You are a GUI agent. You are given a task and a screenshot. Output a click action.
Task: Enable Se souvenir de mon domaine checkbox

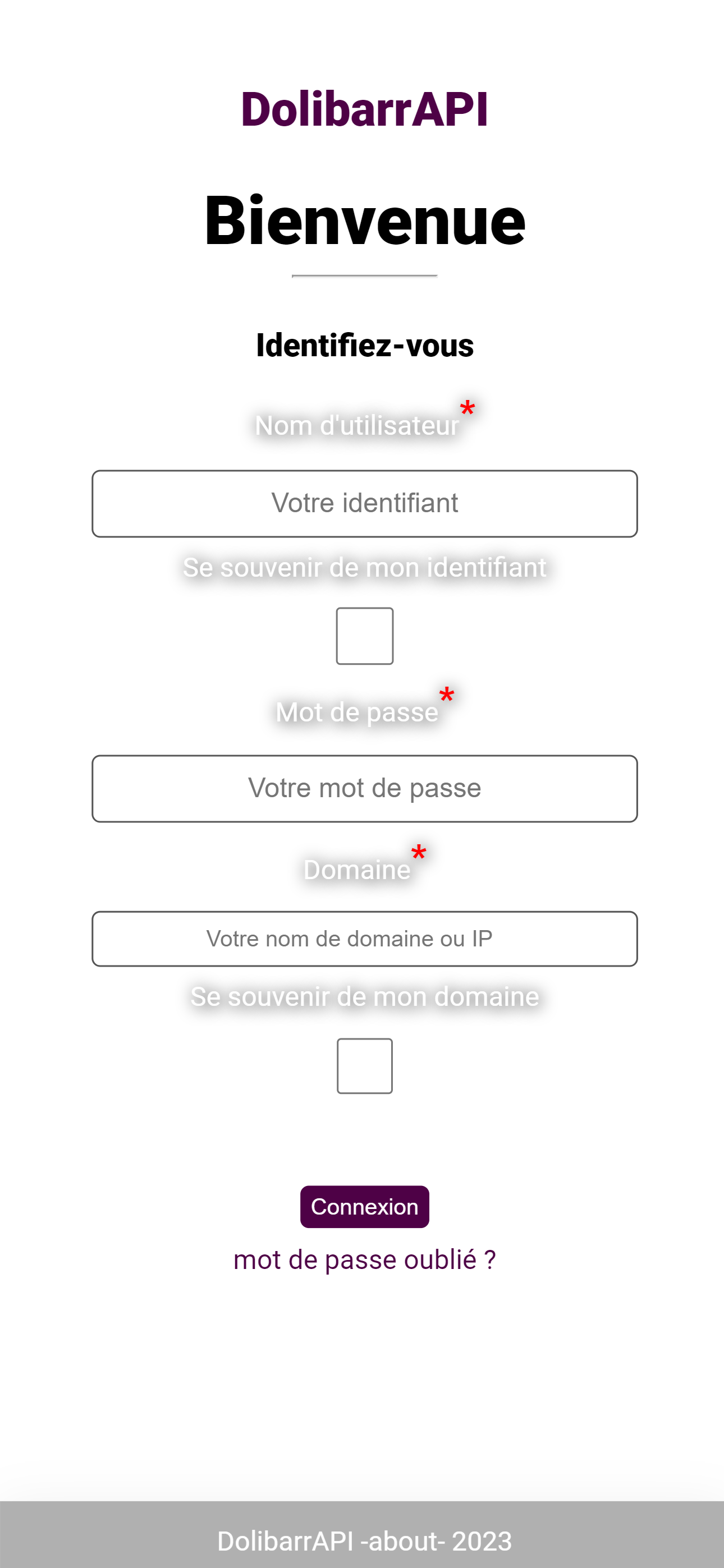(364, 1066)
